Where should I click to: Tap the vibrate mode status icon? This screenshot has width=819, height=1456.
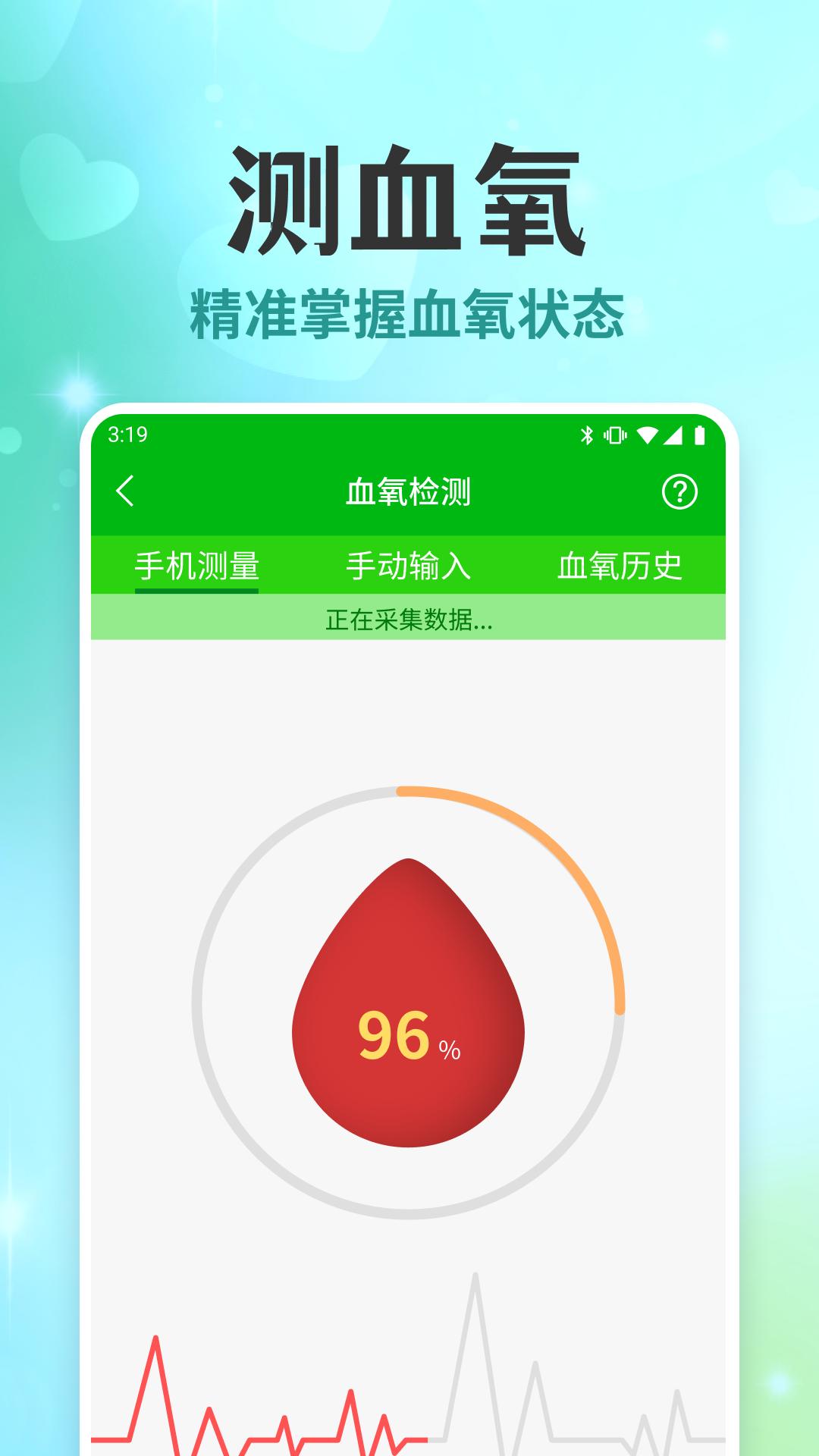616,434
